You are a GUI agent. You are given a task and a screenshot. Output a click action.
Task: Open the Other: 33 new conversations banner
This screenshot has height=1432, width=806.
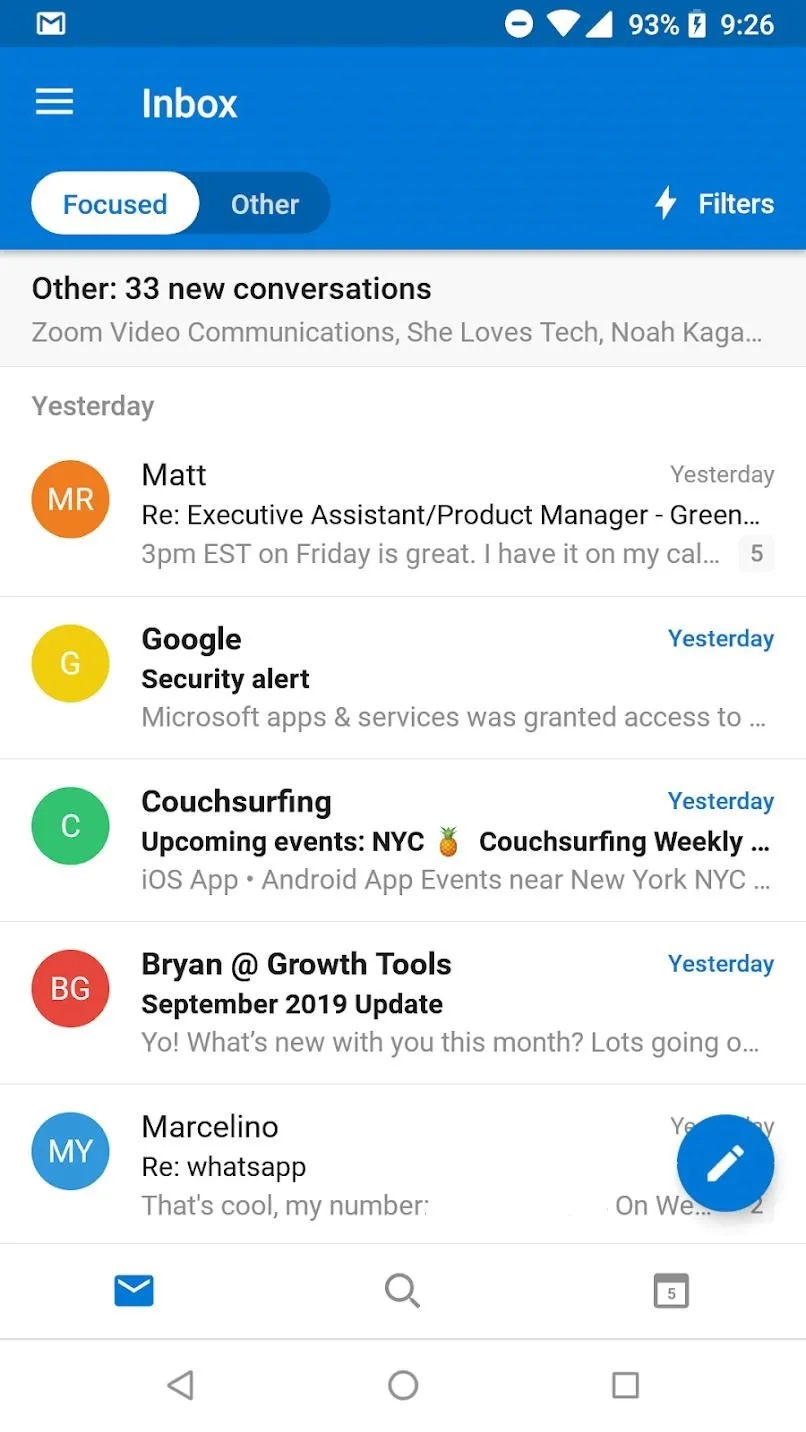click(x=403, y=309)
